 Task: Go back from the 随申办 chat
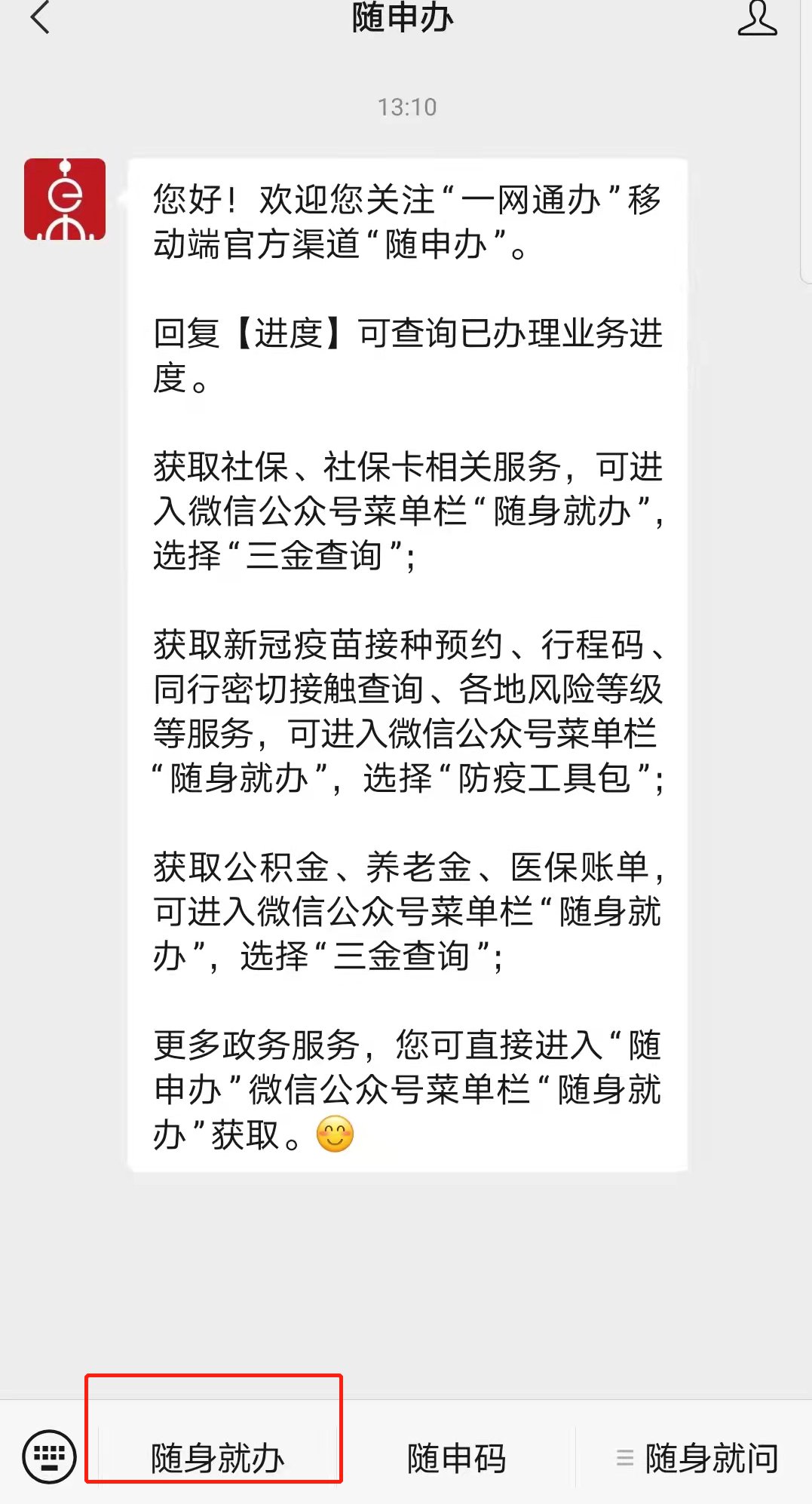(40, 18)
